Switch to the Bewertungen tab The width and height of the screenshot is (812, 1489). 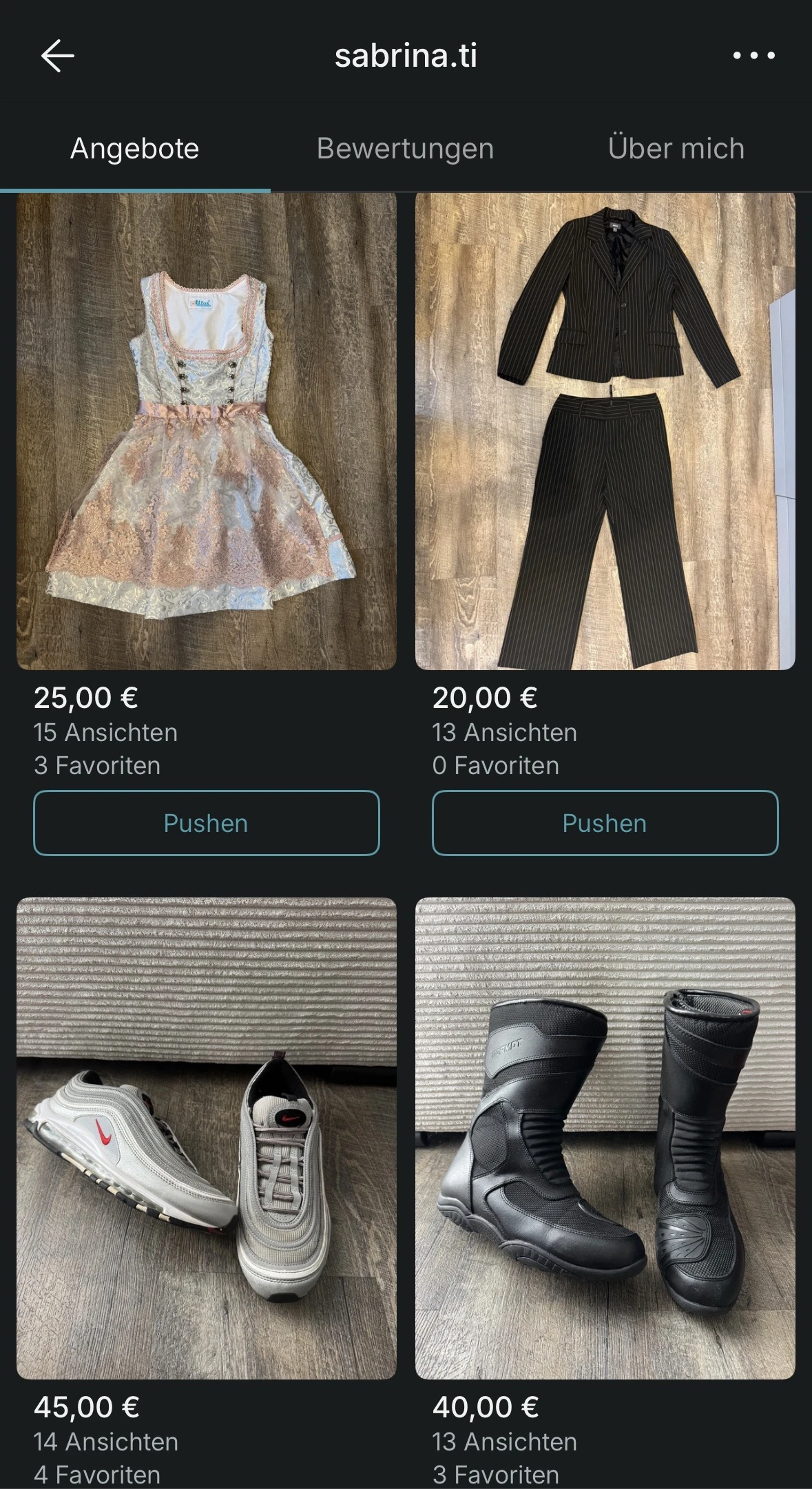coord(406,149)
